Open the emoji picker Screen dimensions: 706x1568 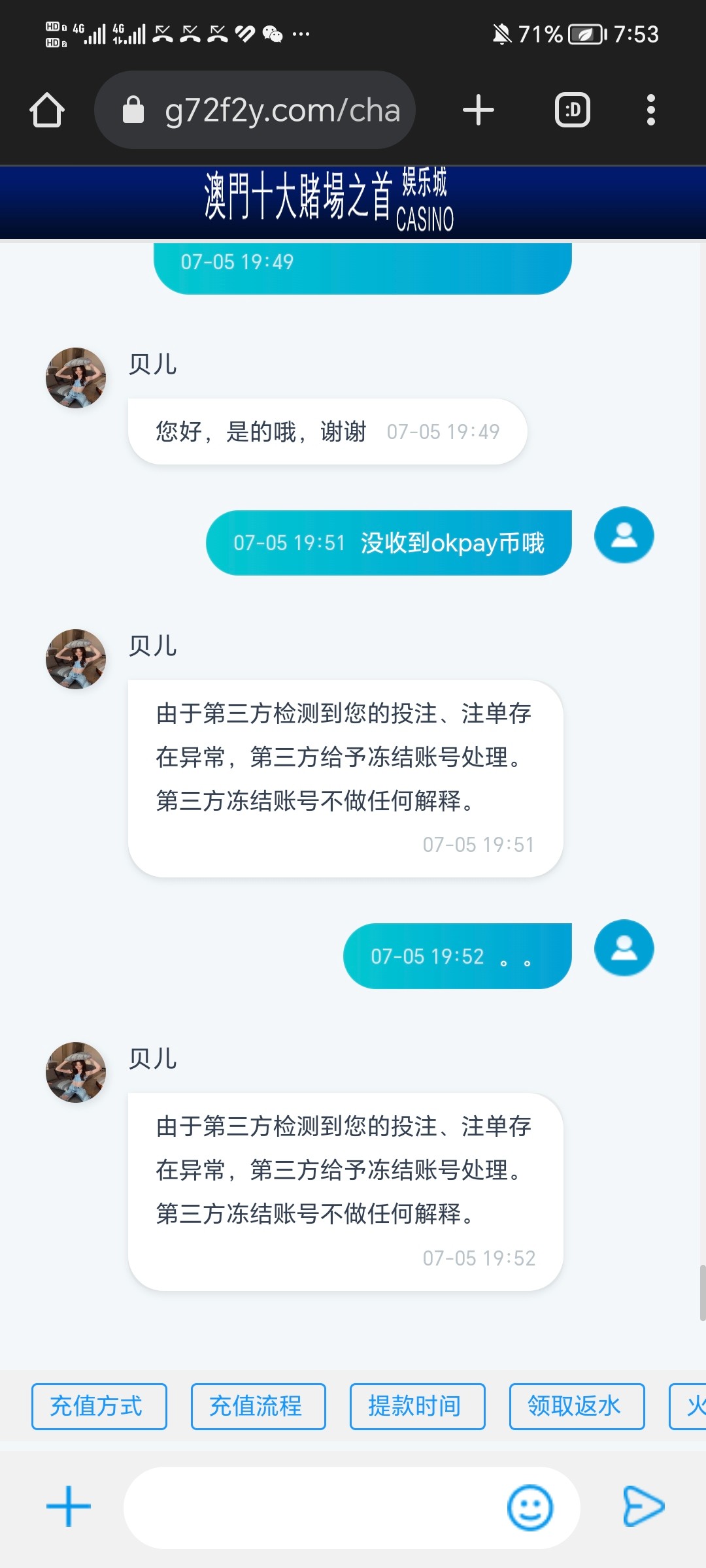click(530, 1507)
